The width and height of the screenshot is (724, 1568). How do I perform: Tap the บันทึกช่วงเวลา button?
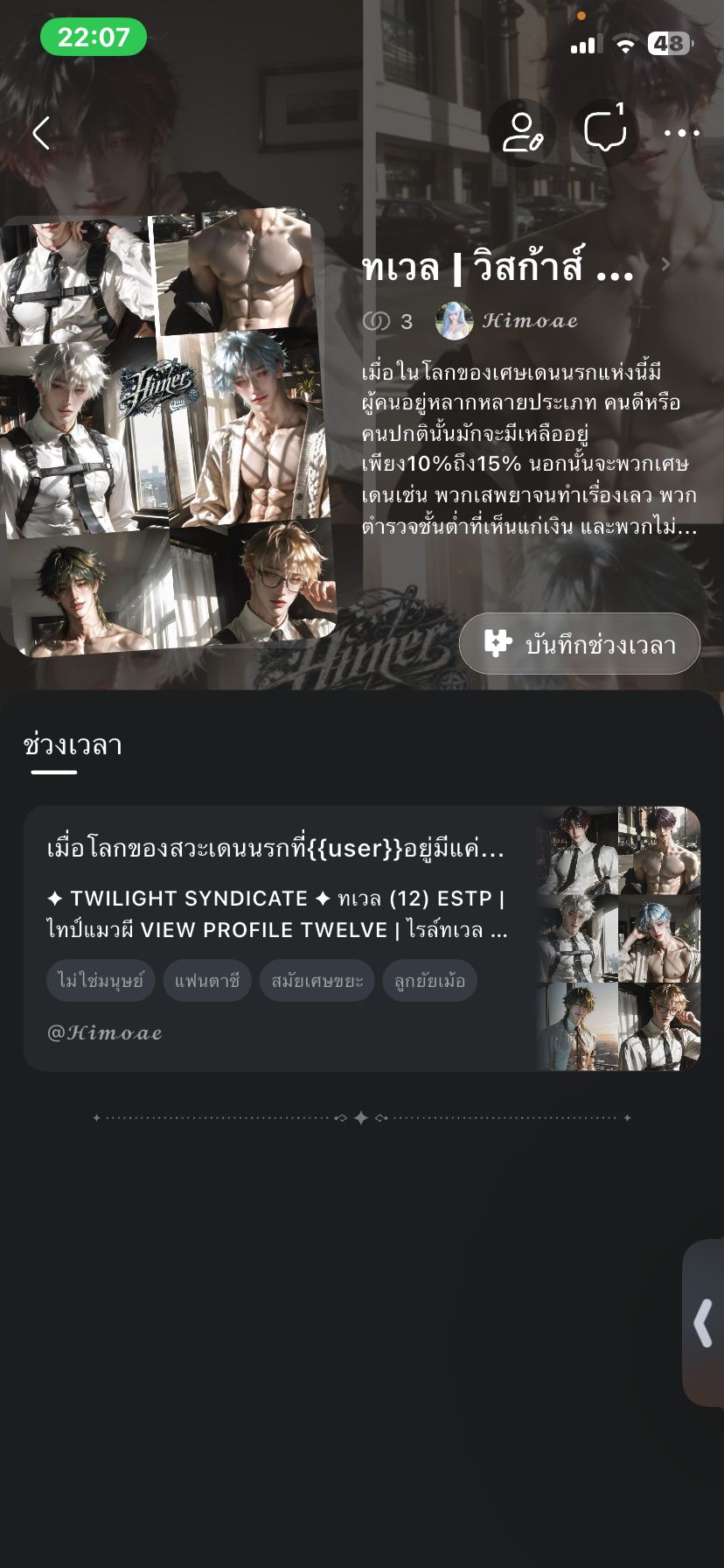580,644
